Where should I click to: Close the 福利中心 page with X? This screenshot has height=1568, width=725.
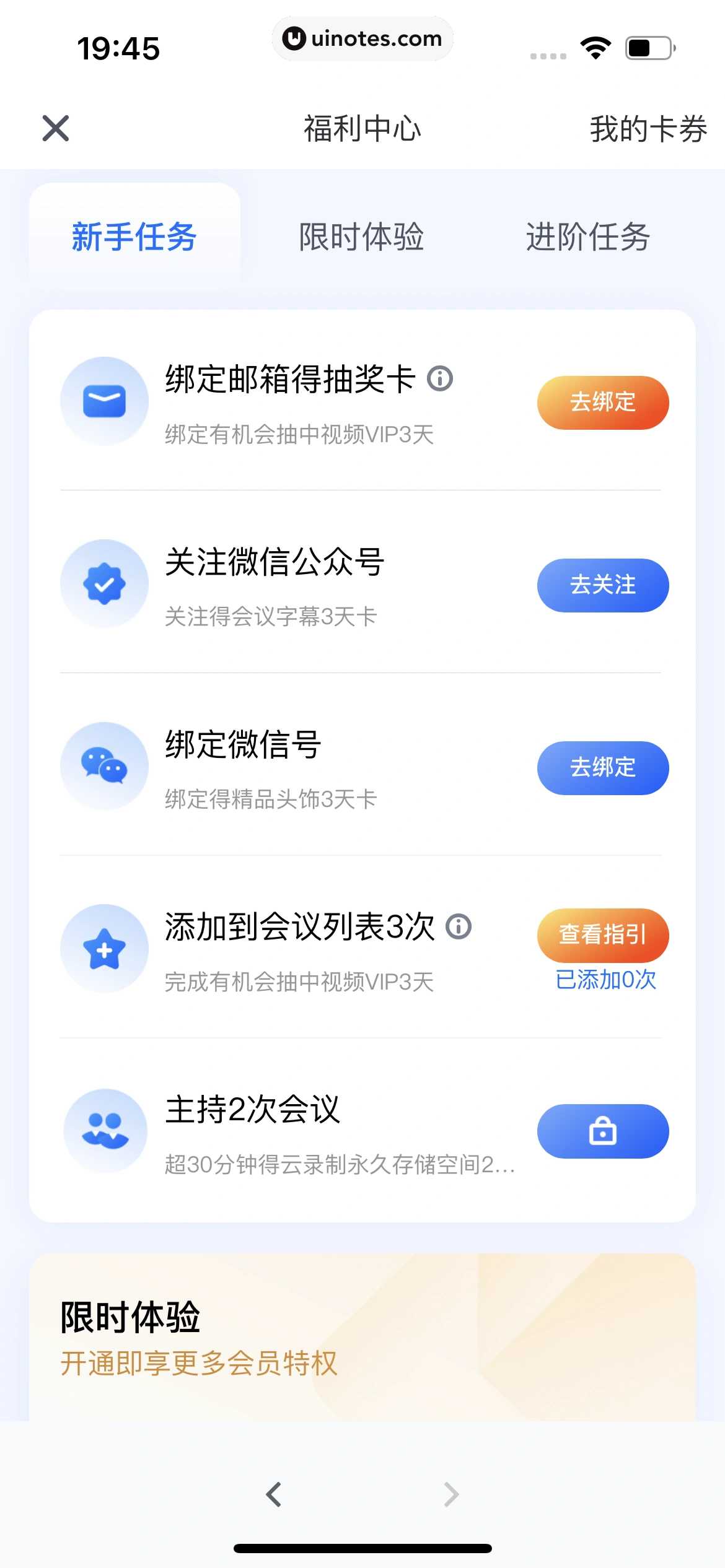55,128
